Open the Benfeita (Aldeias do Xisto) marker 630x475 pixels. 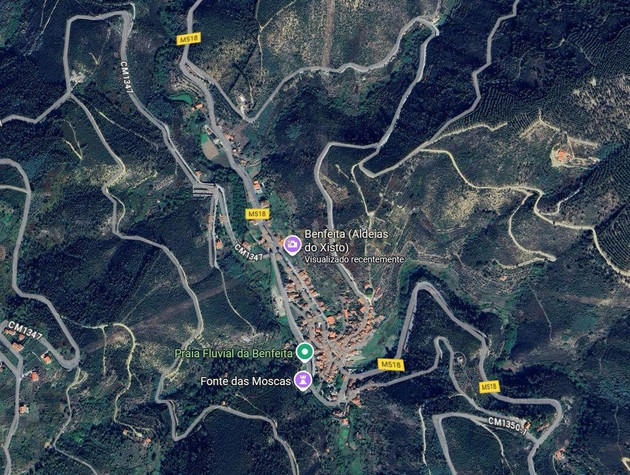pos(292,243)
